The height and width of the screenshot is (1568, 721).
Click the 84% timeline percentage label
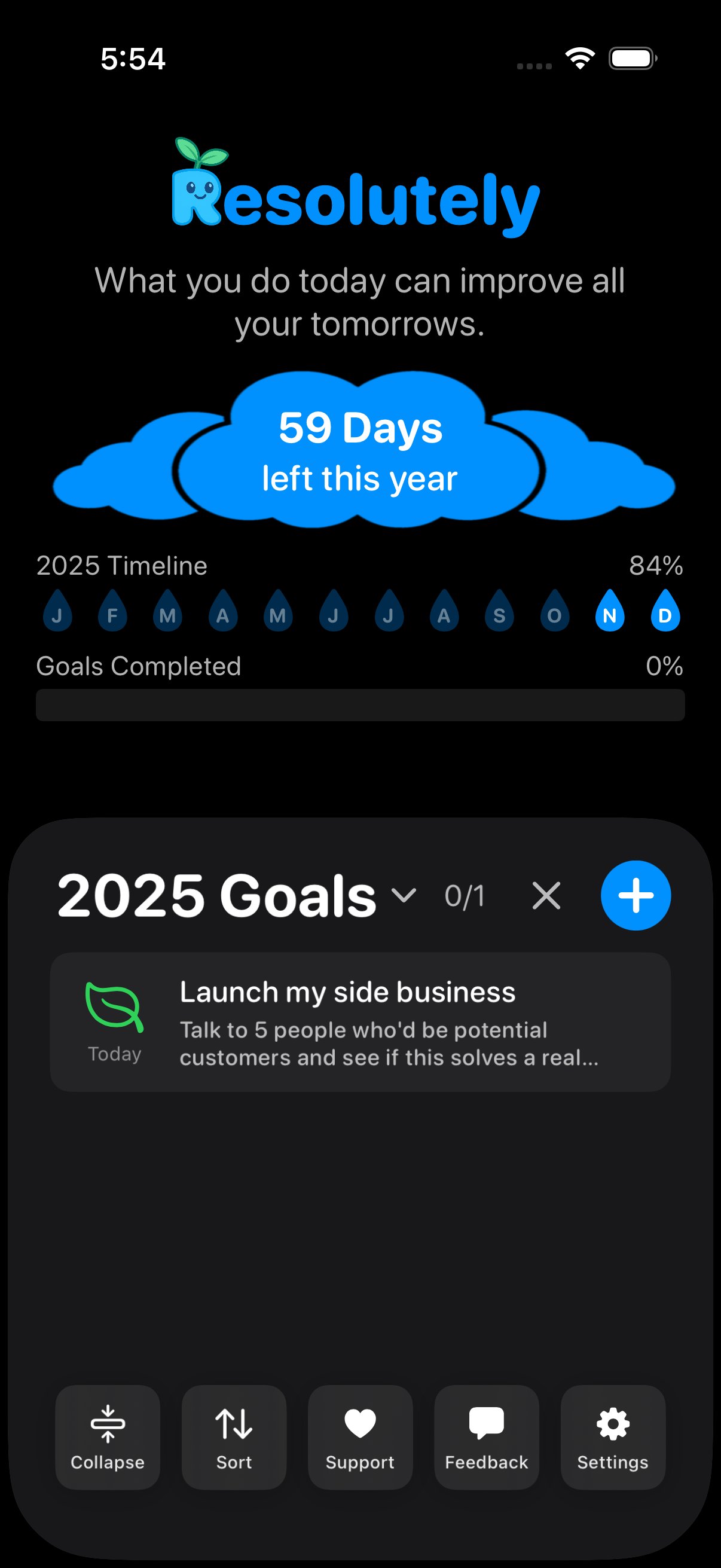tap(656, 566)
